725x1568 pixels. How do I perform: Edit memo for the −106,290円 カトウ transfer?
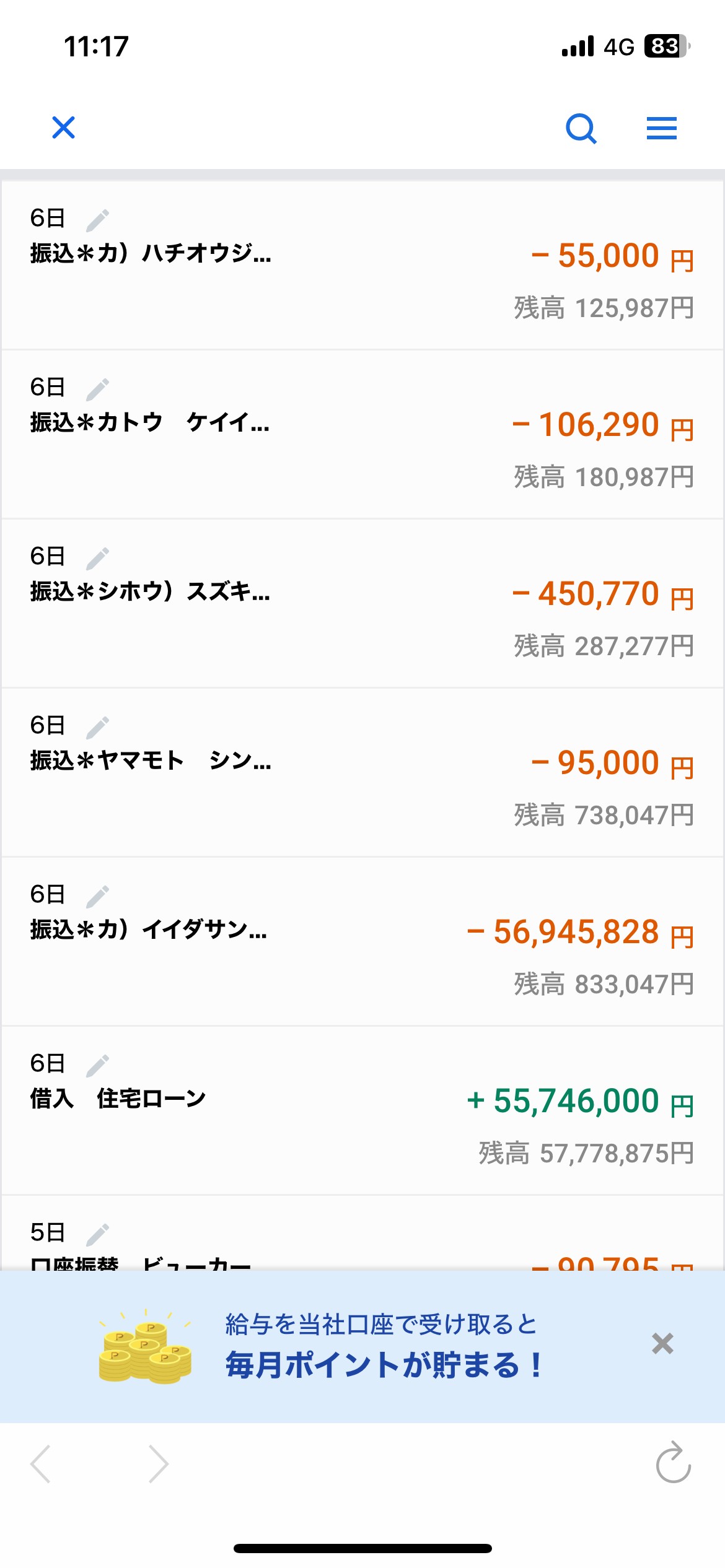97,389
